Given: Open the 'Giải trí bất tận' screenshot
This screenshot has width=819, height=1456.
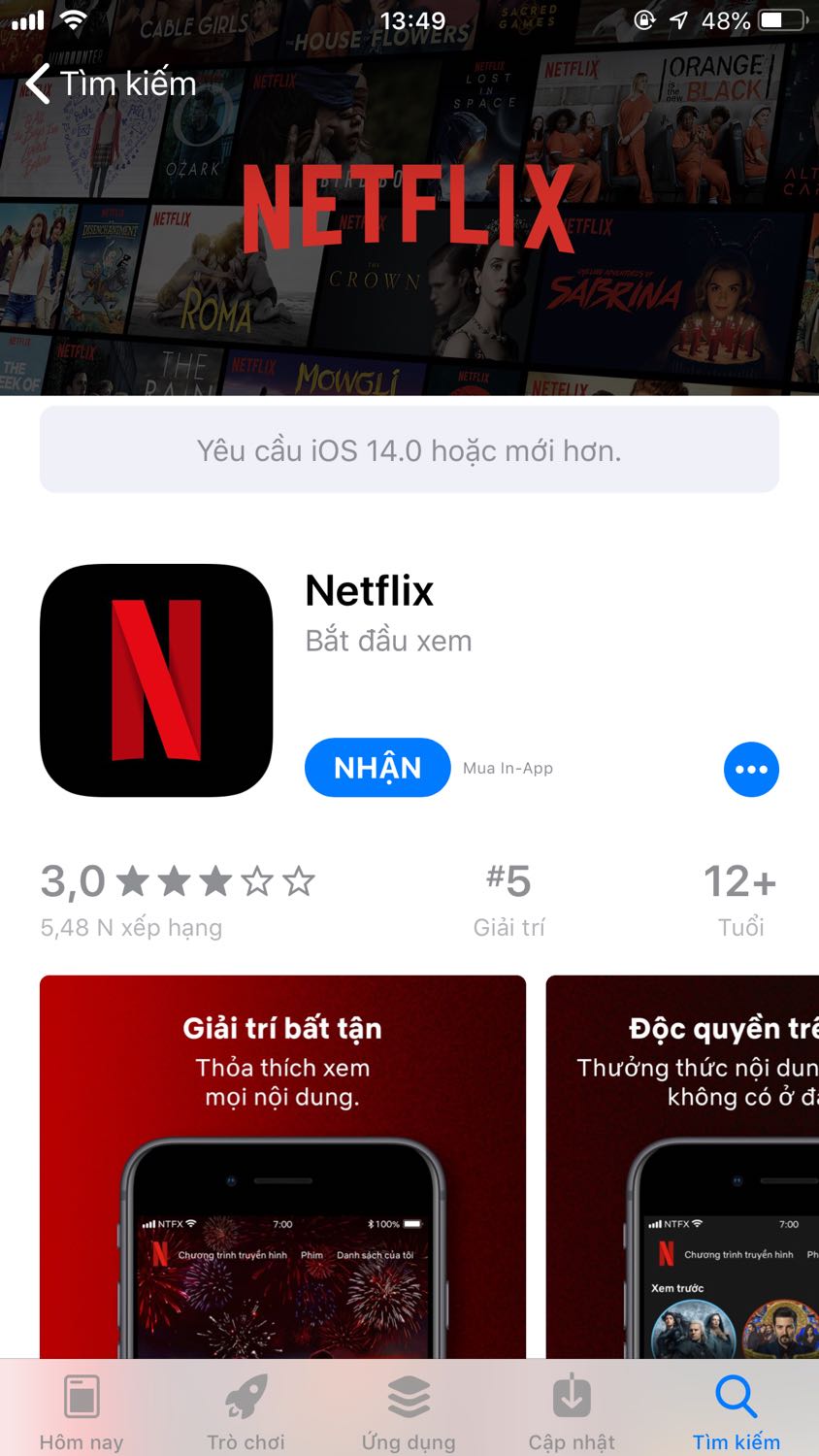Looking at the screenshot, I should click(282, 1167).
